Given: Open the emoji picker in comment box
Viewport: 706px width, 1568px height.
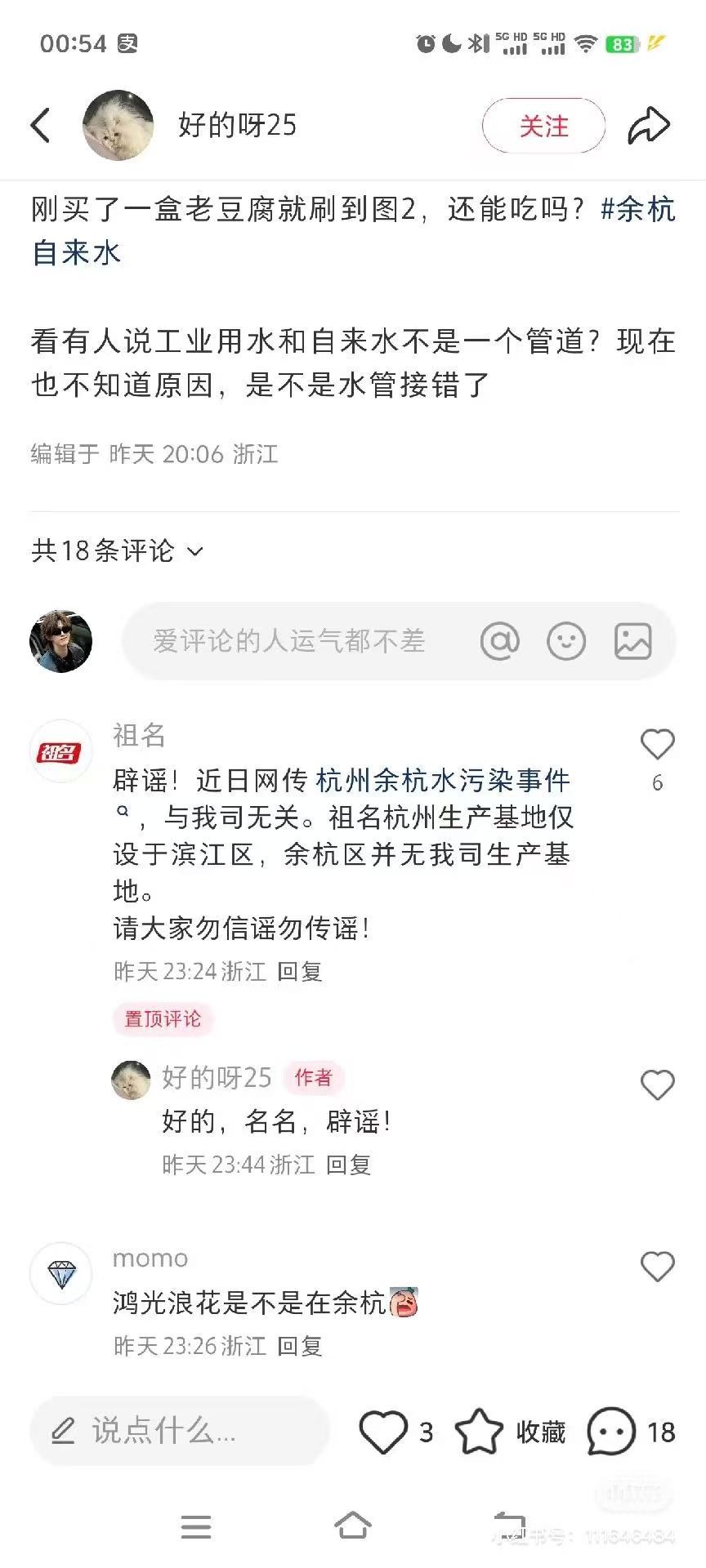Looking at the screenshot, I should click(x=566, y=641).
